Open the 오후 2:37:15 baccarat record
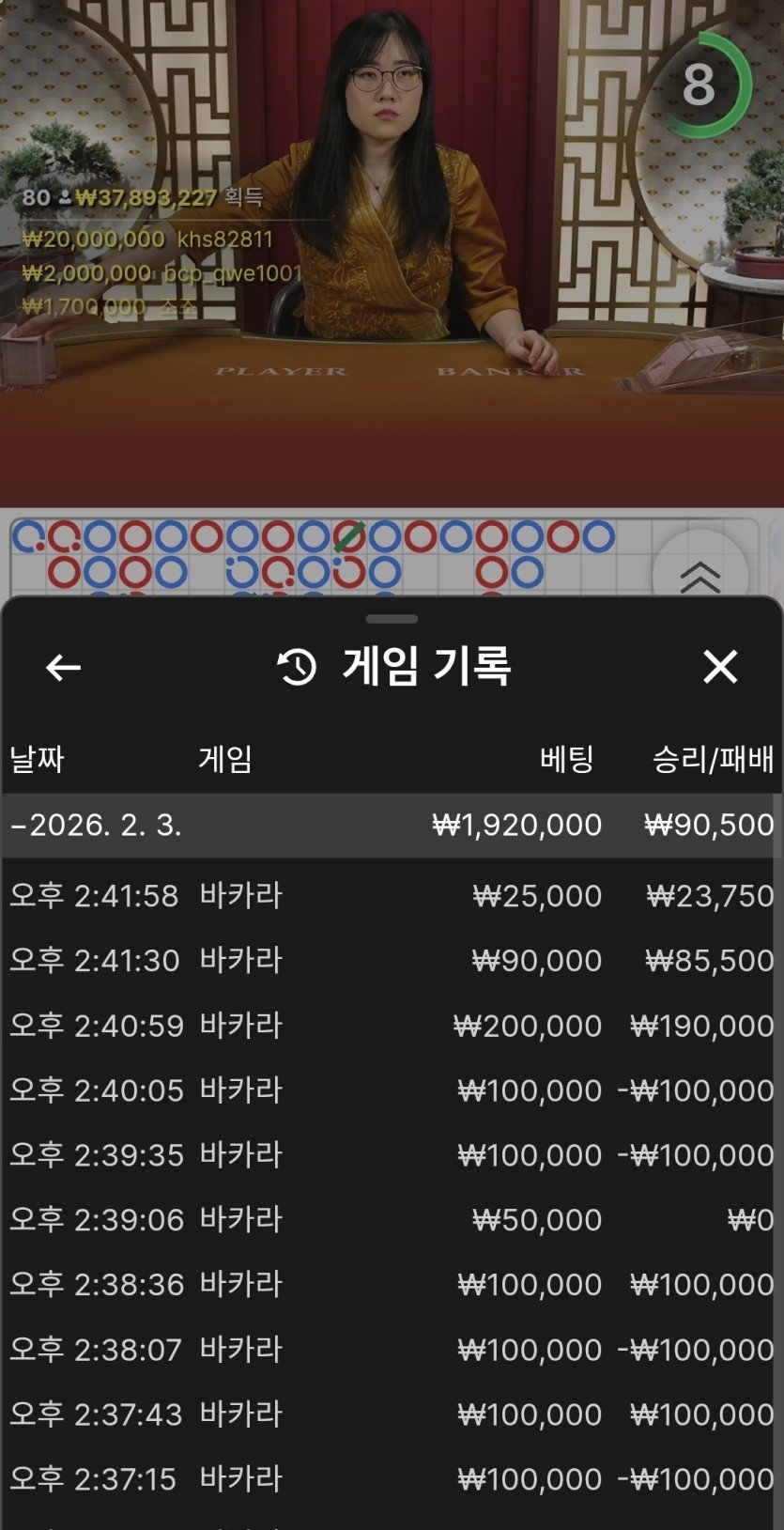Viewport: 784px width, 1530px height. (x=390, y=1479)
